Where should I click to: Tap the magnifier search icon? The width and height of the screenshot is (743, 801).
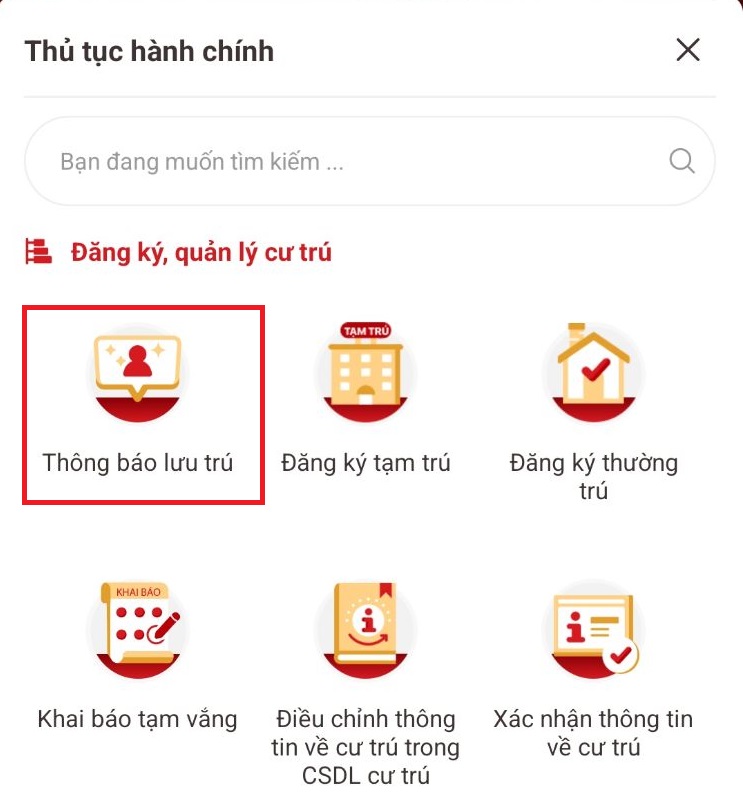click(682, 162)
